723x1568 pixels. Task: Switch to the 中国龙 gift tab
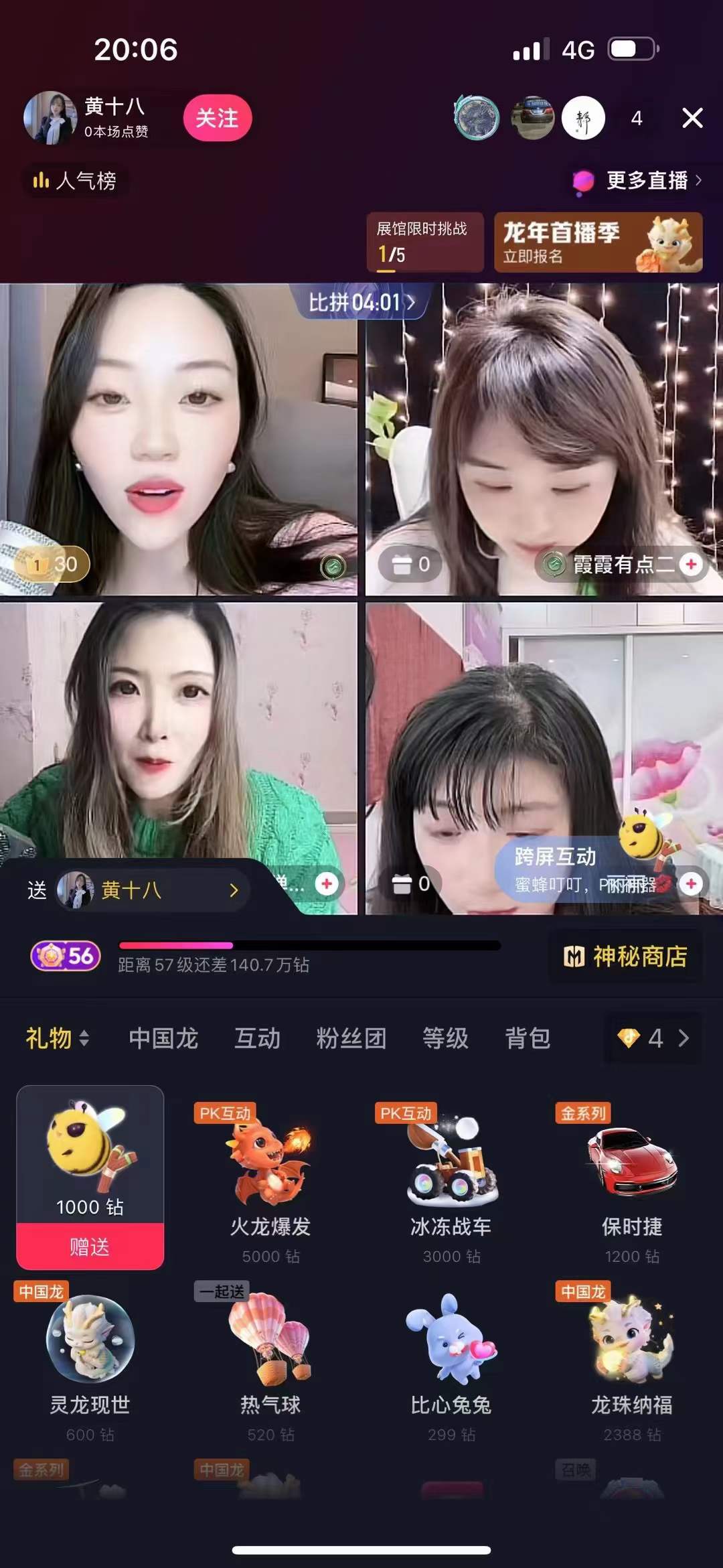click(163, 1038)
